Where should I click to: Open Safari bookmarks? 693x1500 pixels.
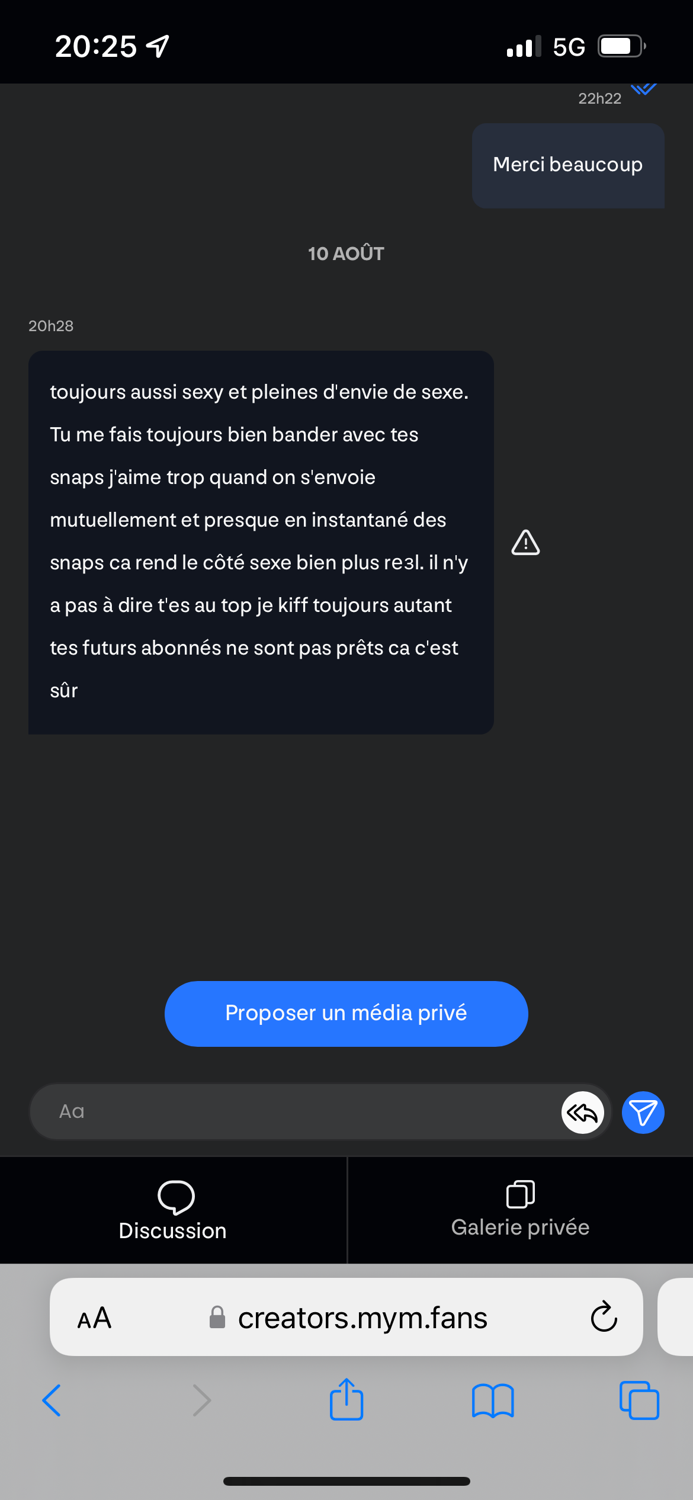tap(492, 1400)
